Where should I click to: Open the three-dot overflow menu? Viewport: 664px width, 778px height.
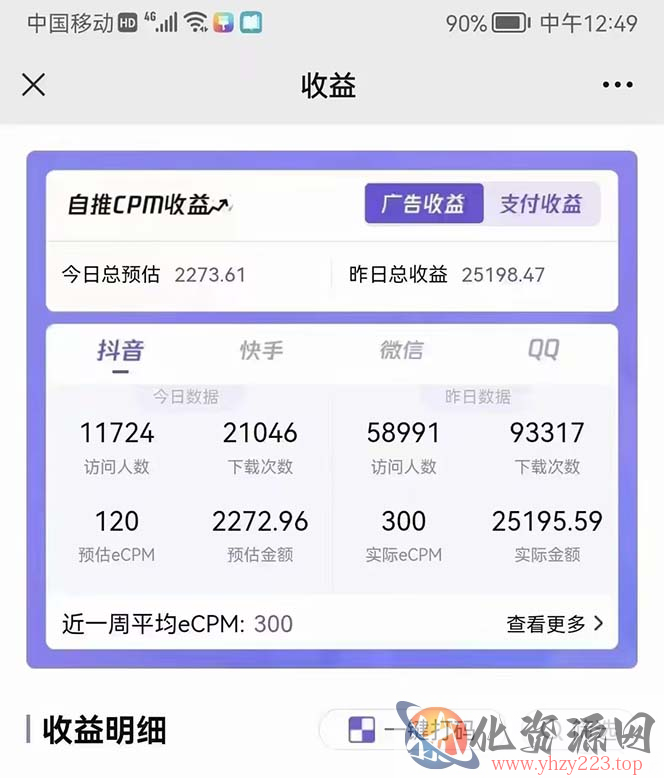617,85
